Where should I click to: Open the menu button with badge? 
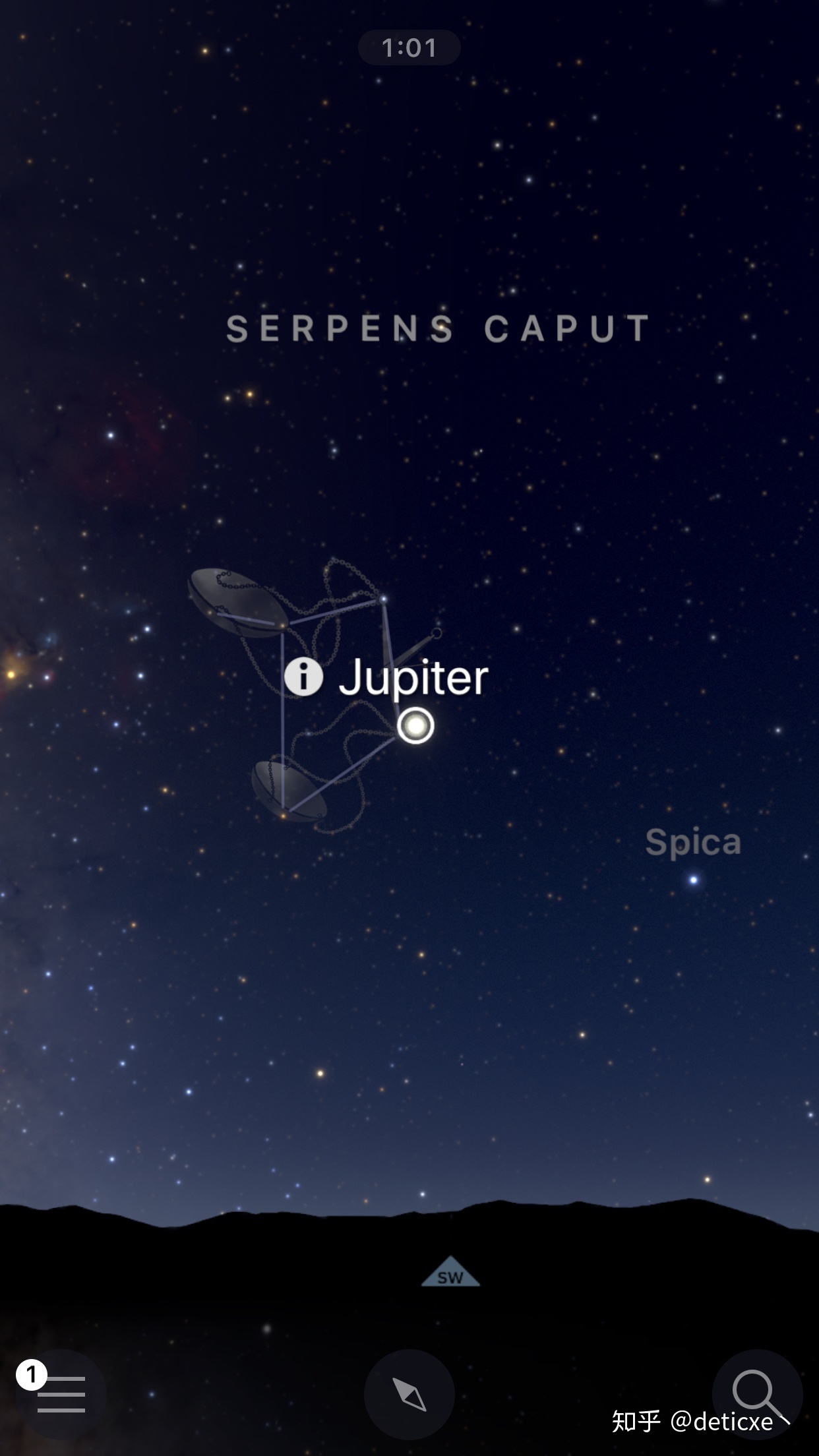[x=61, y=1394]
